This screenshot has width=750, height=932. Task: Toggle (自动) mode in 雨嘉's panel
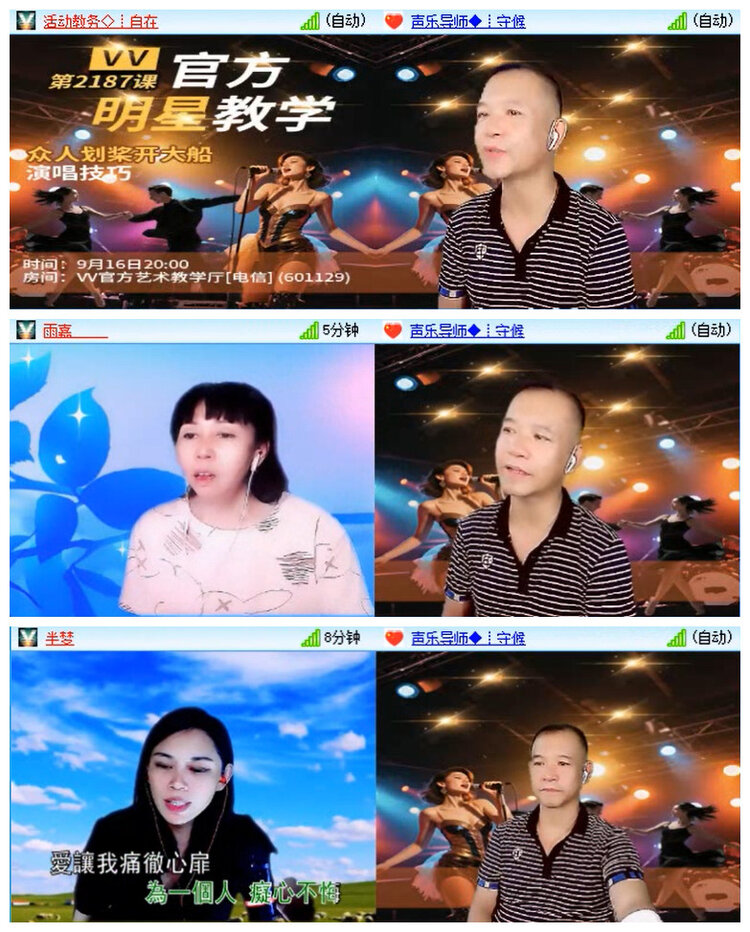[712, 330]
